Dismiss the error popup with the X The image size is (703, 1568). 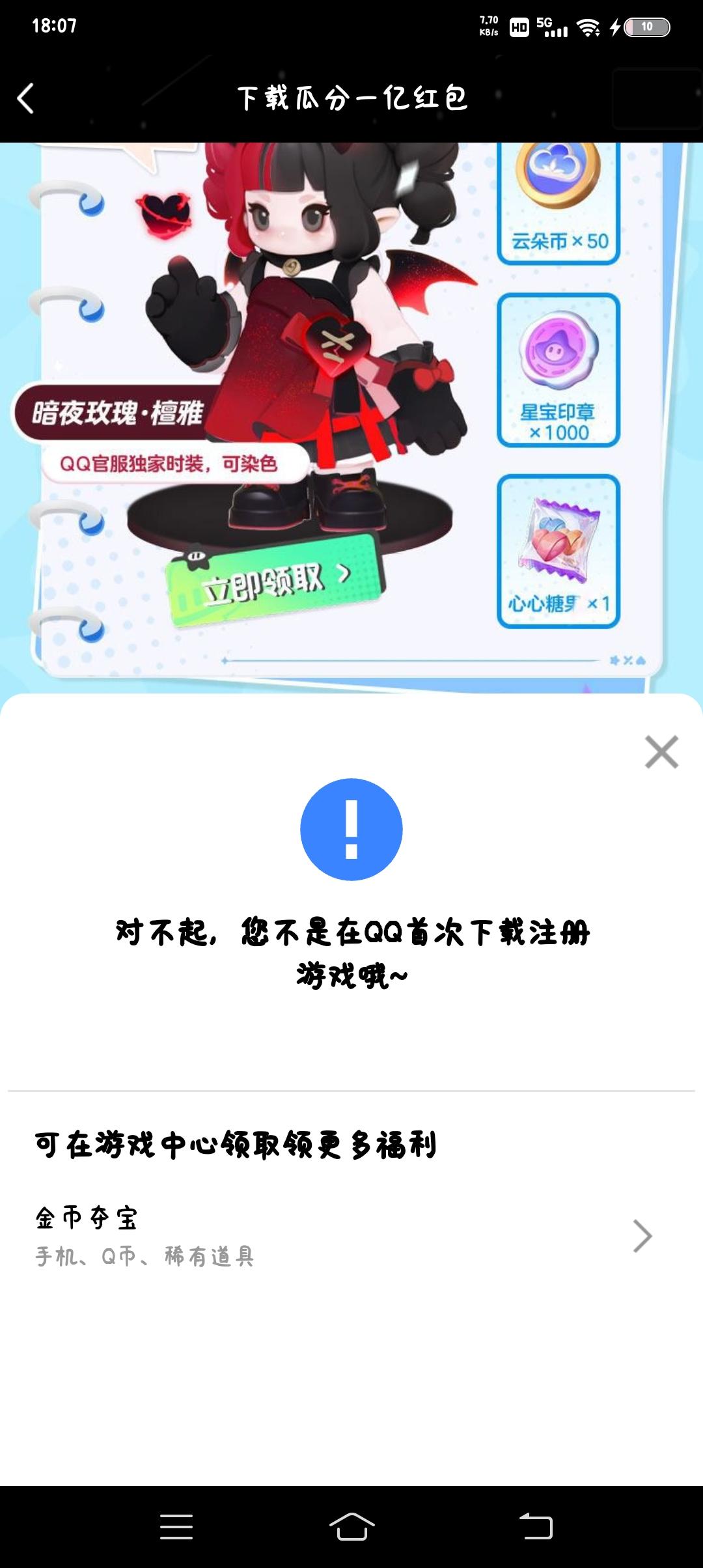coord(663,752)
